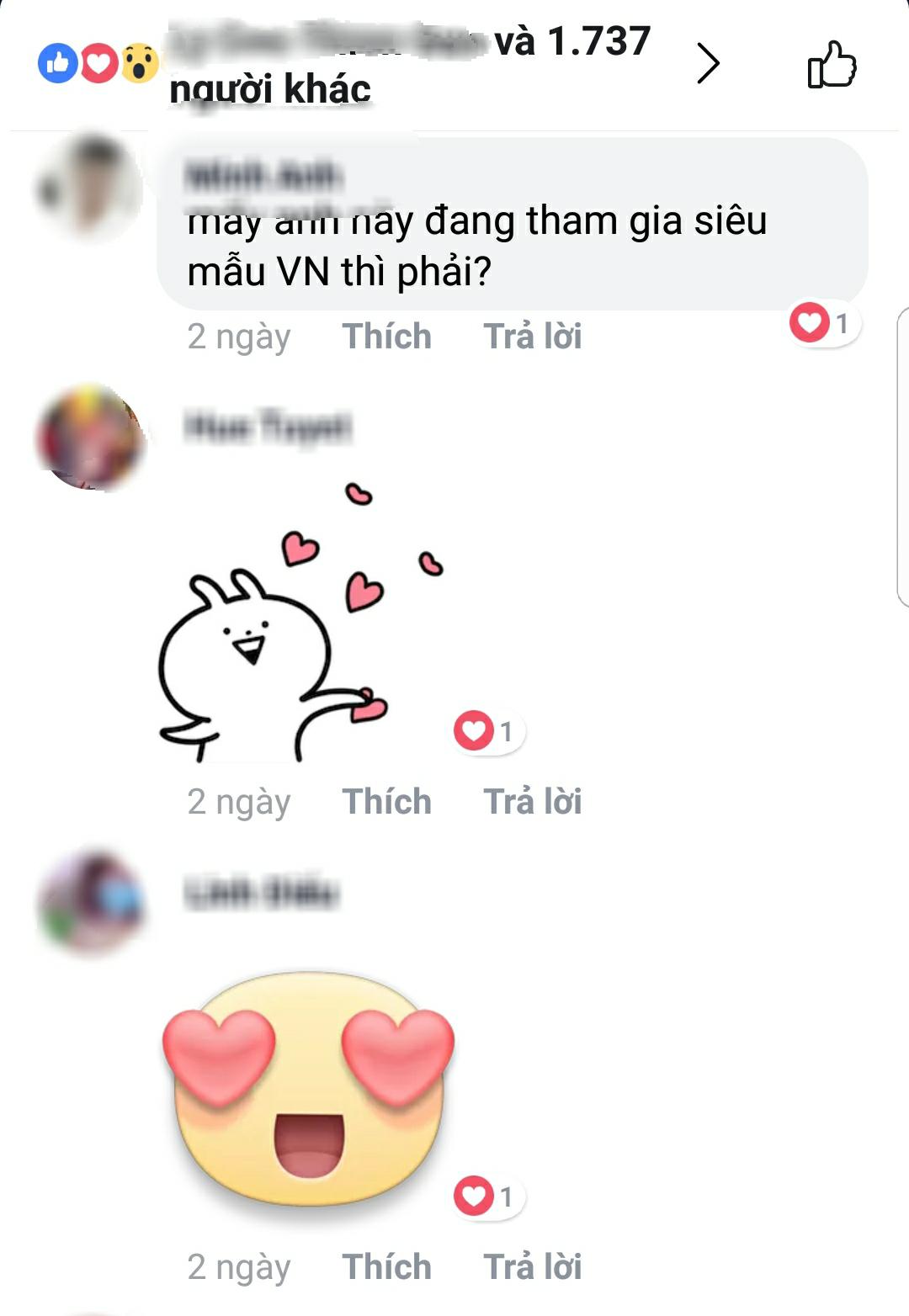Viewport: 909px width, 1316px height.
Task: Tap Thích under heart-eyes emoji comment
Action: (386, 1267)
